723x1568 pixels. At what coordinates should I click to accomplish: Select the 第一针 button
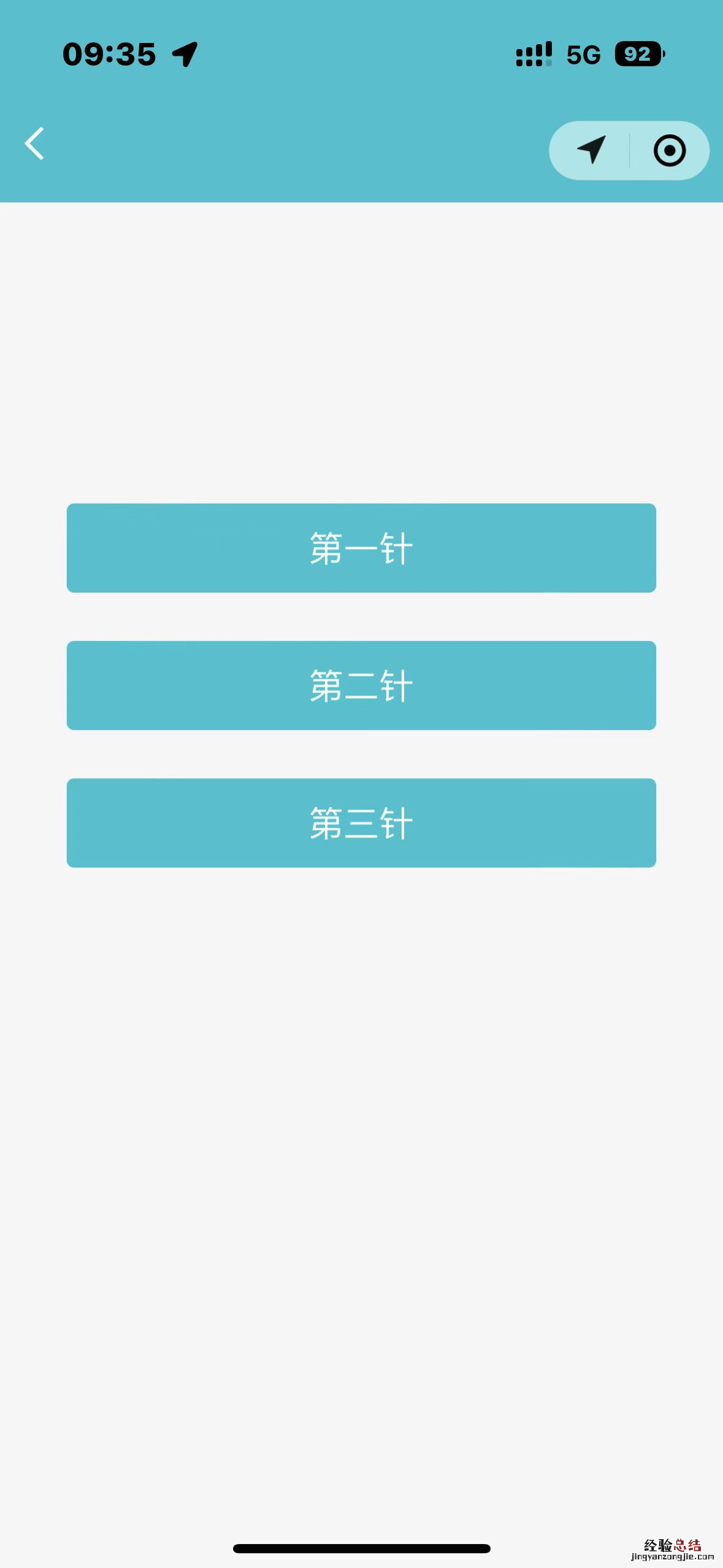[361, 548]
